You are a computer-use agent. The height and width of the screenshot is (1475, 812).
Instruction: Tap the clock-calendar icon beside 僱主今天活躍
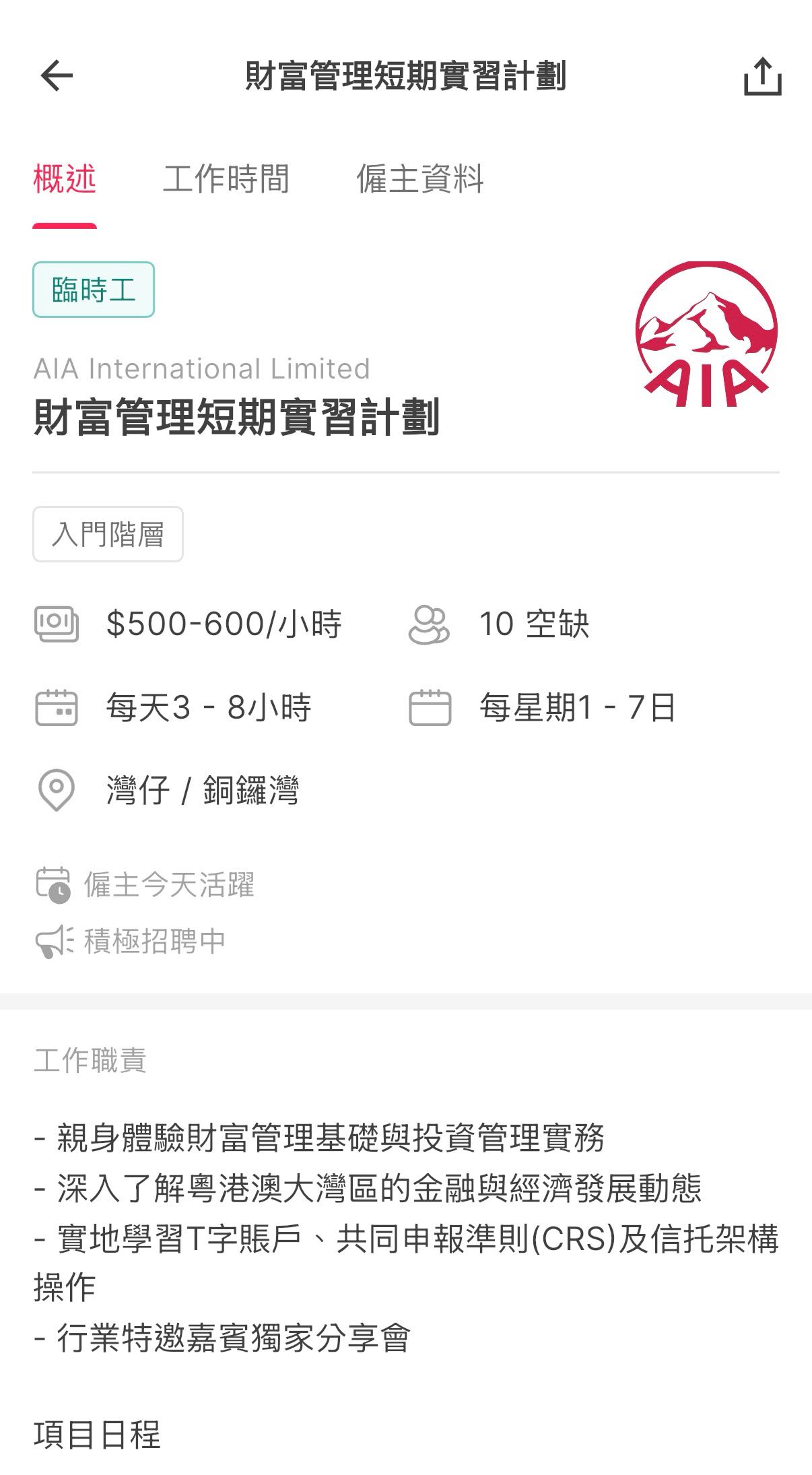pos(53,887)
